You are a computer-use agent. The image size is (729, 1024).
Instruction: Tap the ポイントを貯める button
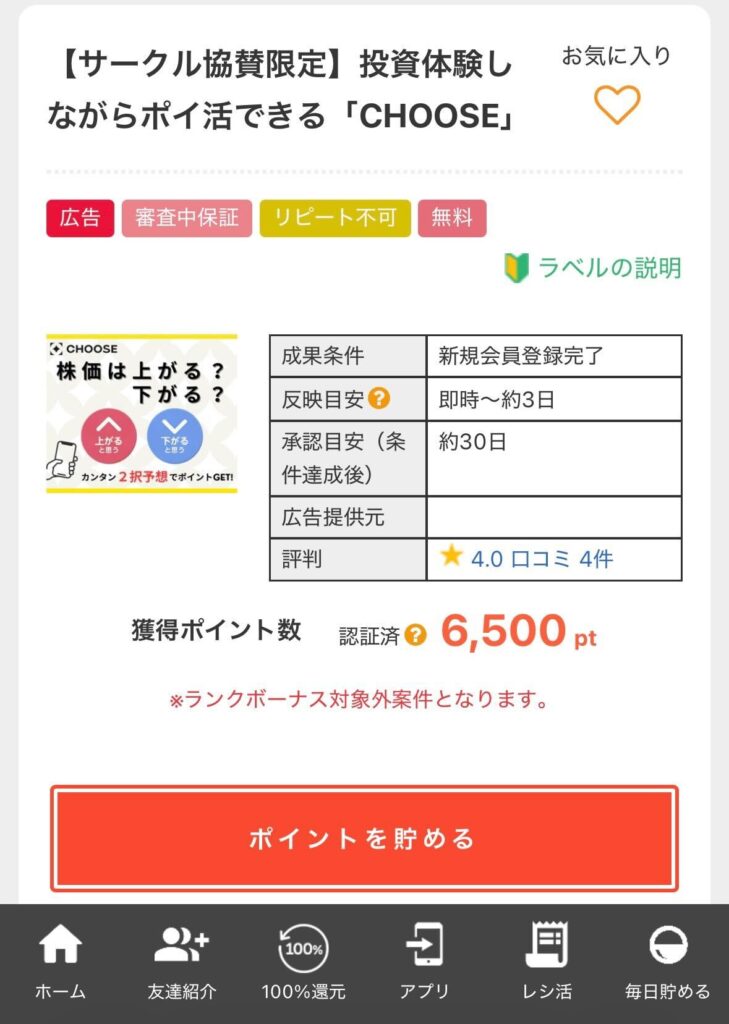coord(364,838)
